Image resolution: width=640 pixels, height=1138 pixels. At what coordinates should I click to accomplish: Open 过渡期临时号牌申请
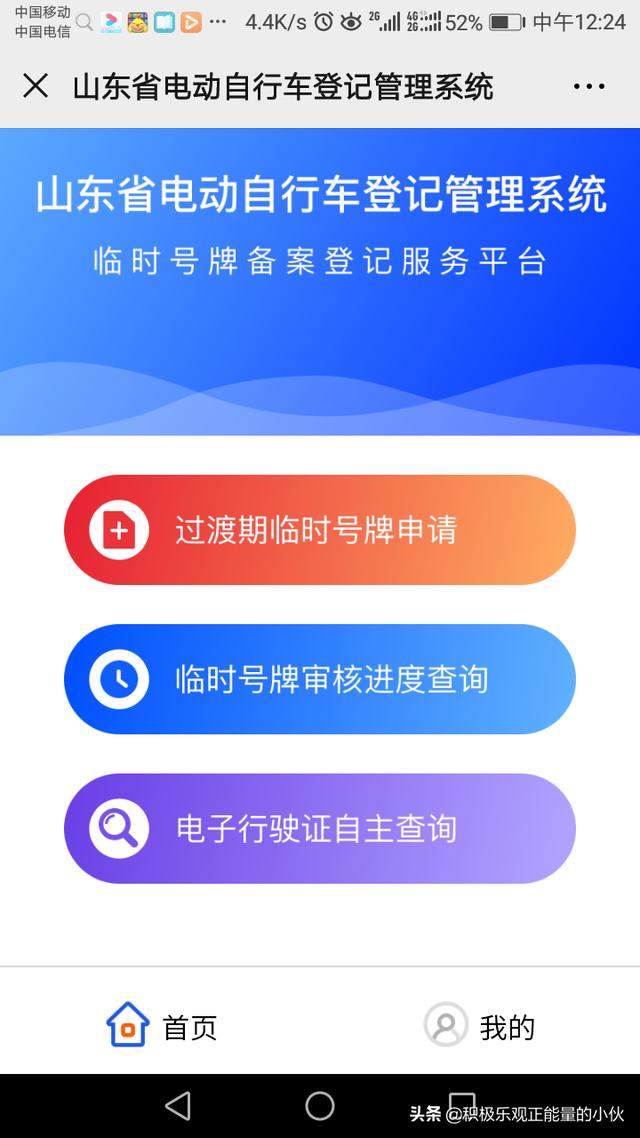(320, 530)
